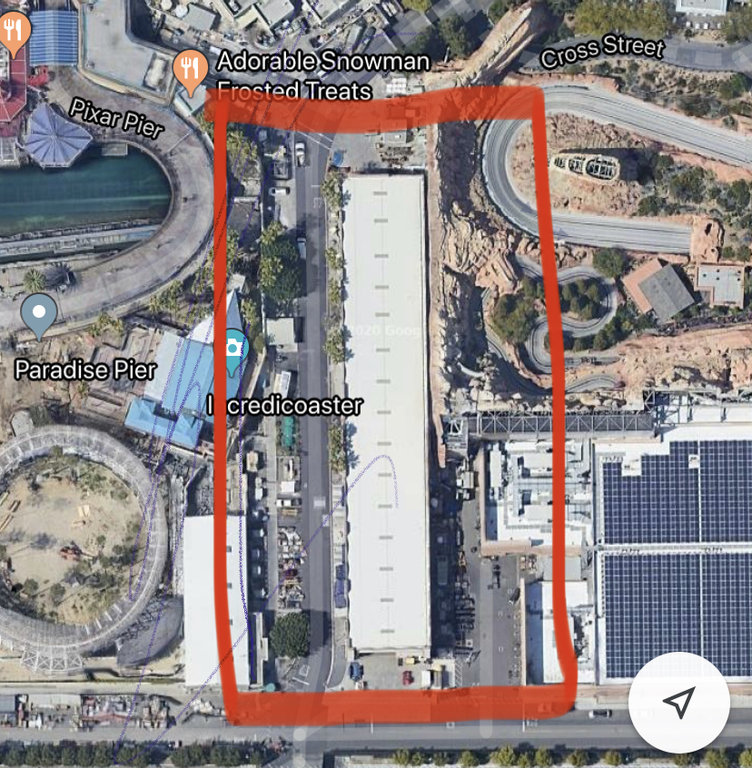
Task: Open the Adorable Snowman Frosted Treats pin
Action: [189, 68]
